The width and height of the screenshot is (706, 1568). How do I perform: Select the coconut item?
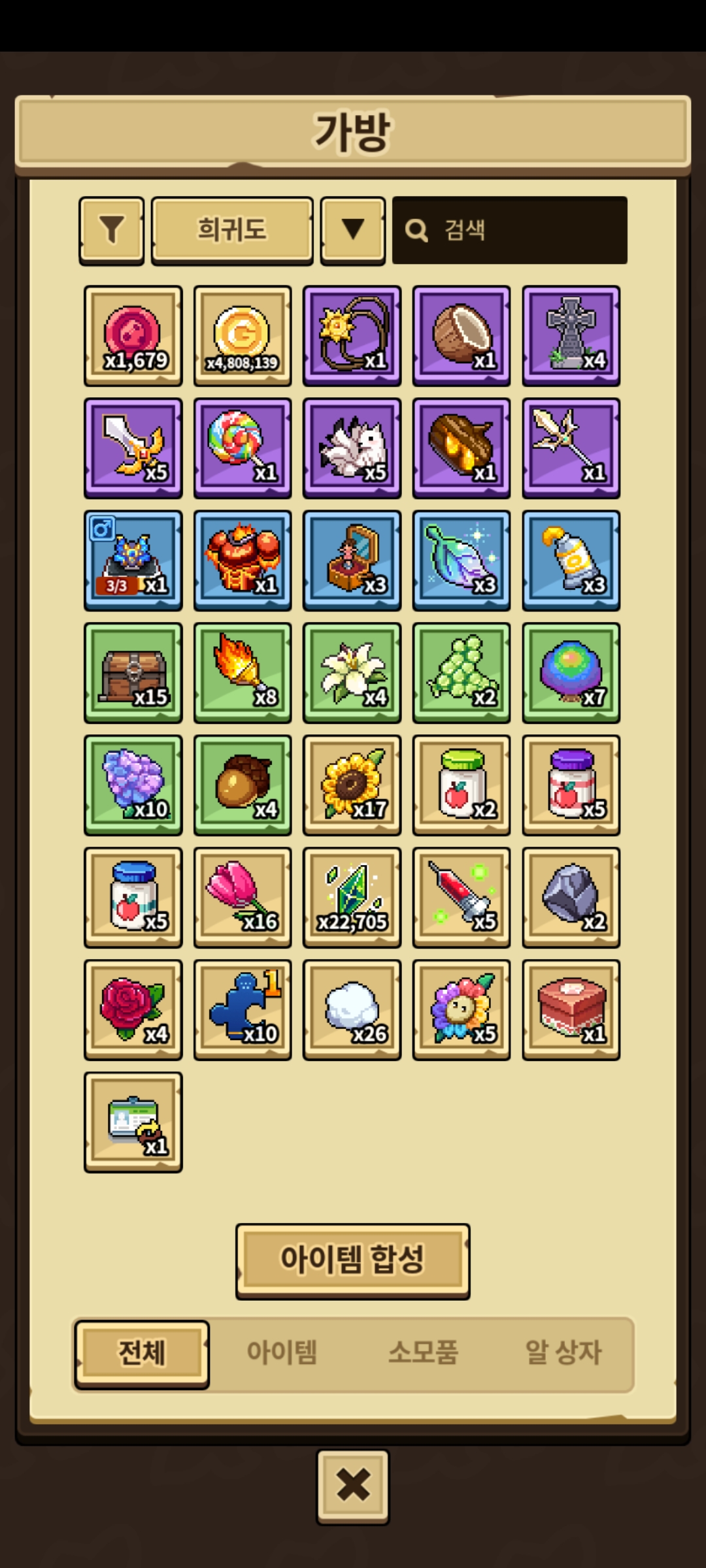click(462, 336)
